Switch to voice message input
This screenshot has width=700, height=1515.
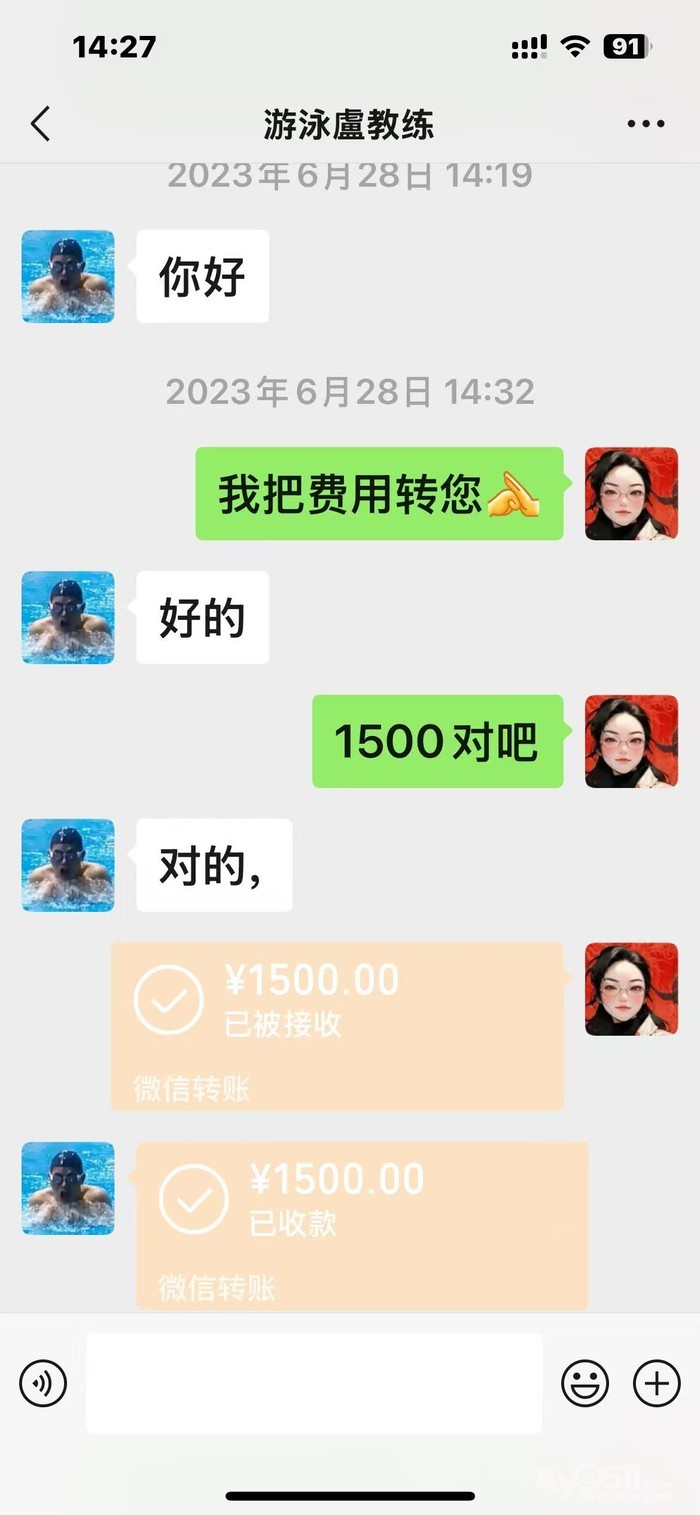click(43, 1383)
